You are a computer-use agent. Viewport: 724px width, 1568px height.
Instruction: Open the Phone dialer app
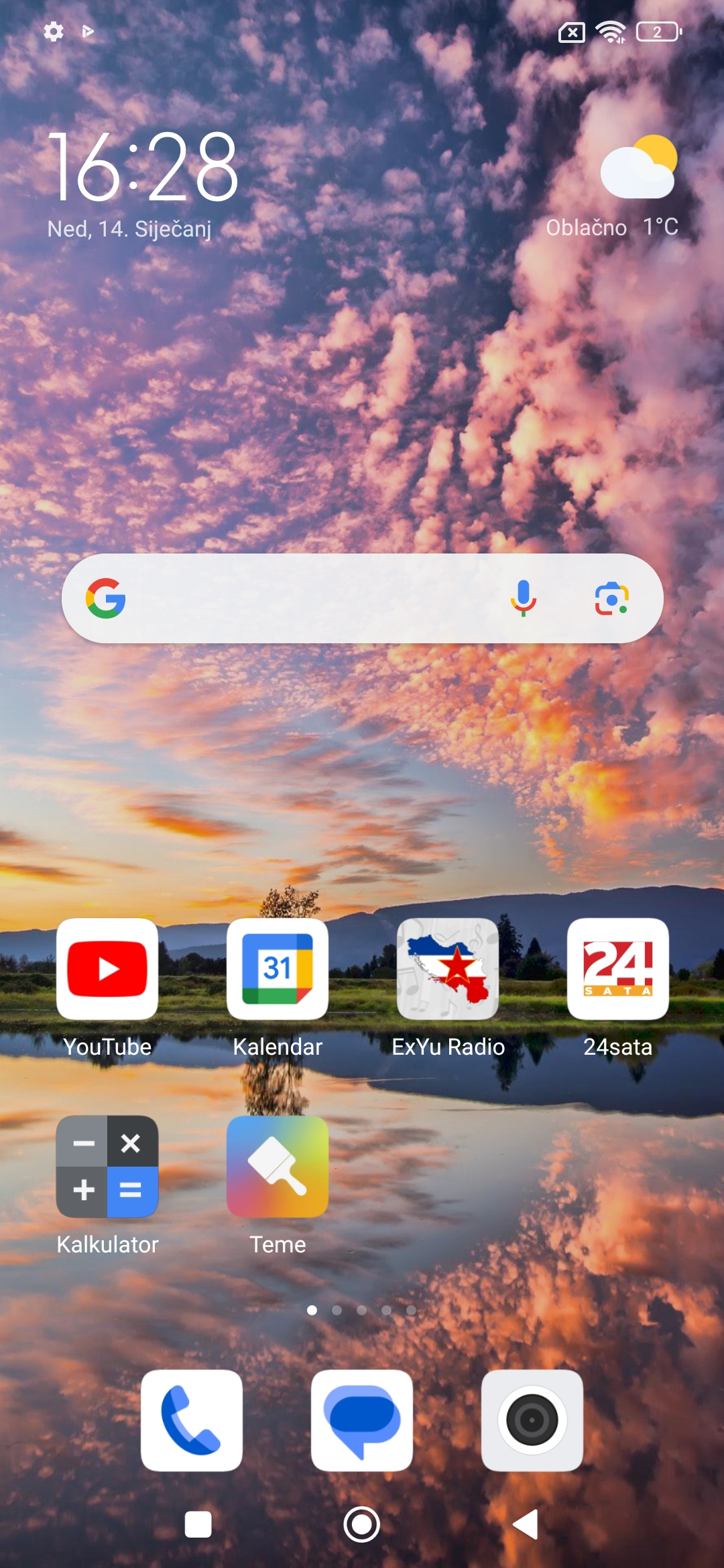(192, 1420)
